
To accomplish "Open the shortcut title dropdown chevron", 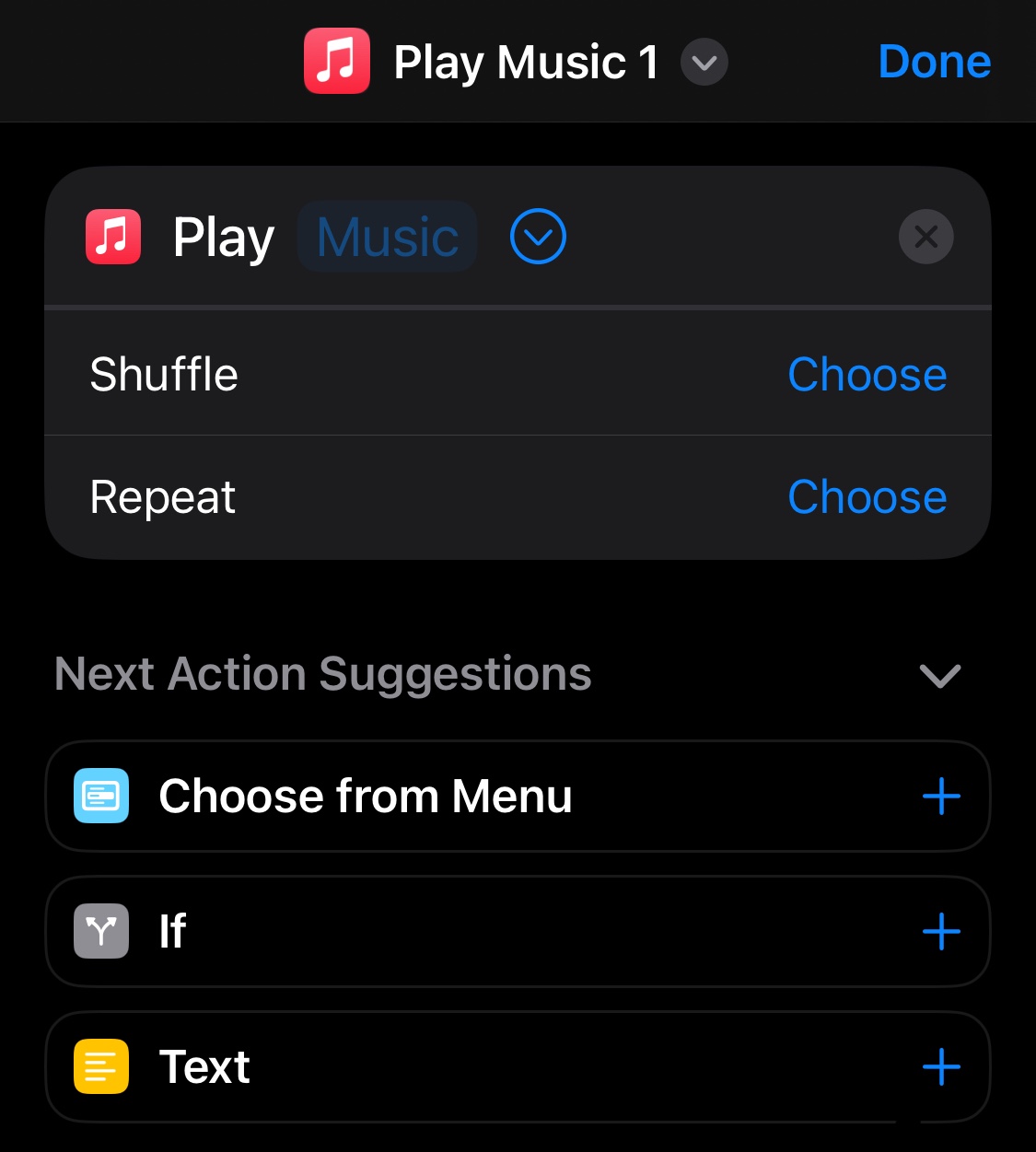I will click(x=704, y=63).
